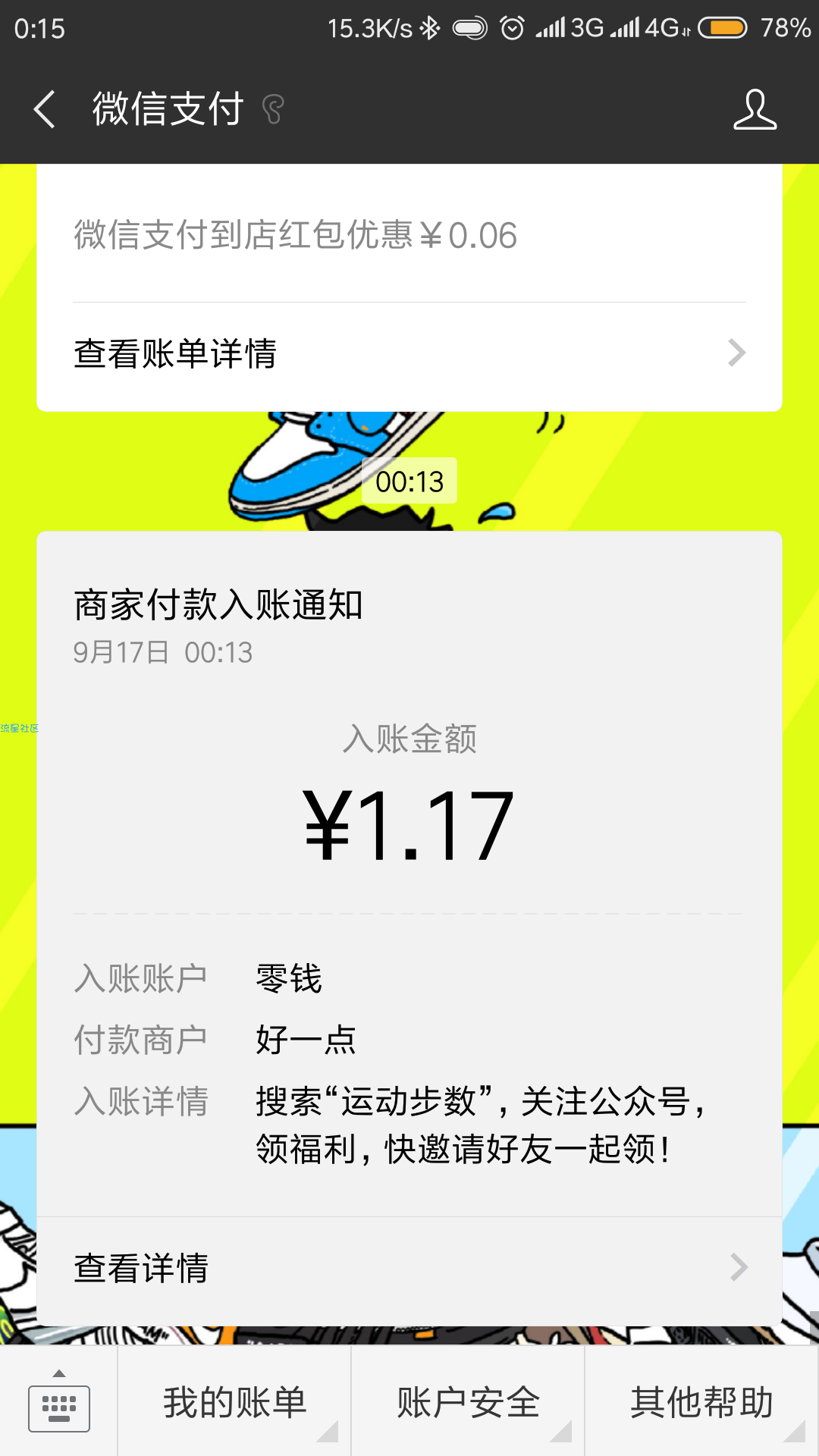The image size is (819, 1456).
Task: Open the 其他帮助 menu
Action: pos(701,1403)
